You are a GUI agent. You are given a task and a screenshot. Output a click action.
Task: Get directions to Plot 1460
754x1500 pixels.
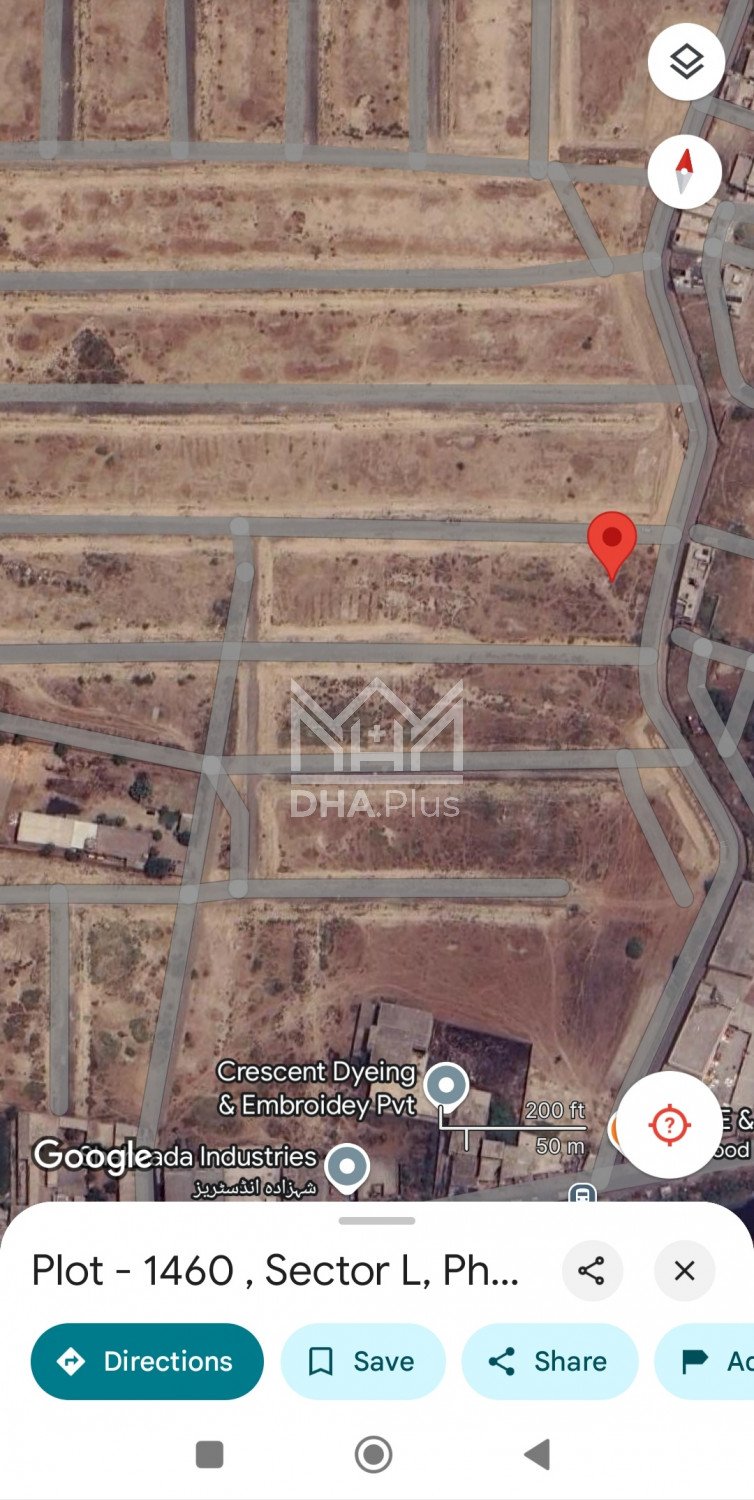[x=147, y=1361]
